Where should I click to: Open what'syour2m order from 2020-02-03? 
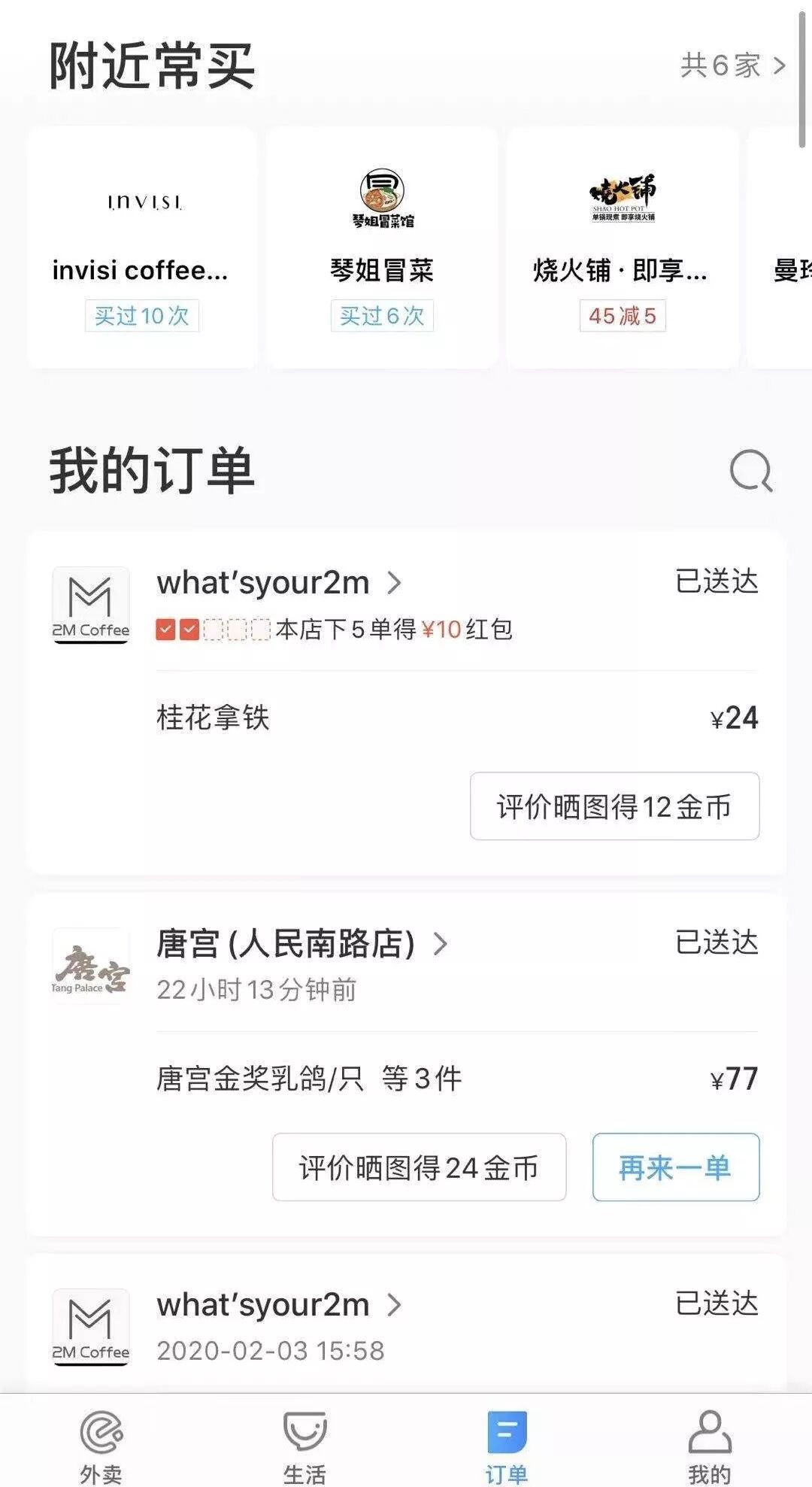click(x=406, y=1325)
